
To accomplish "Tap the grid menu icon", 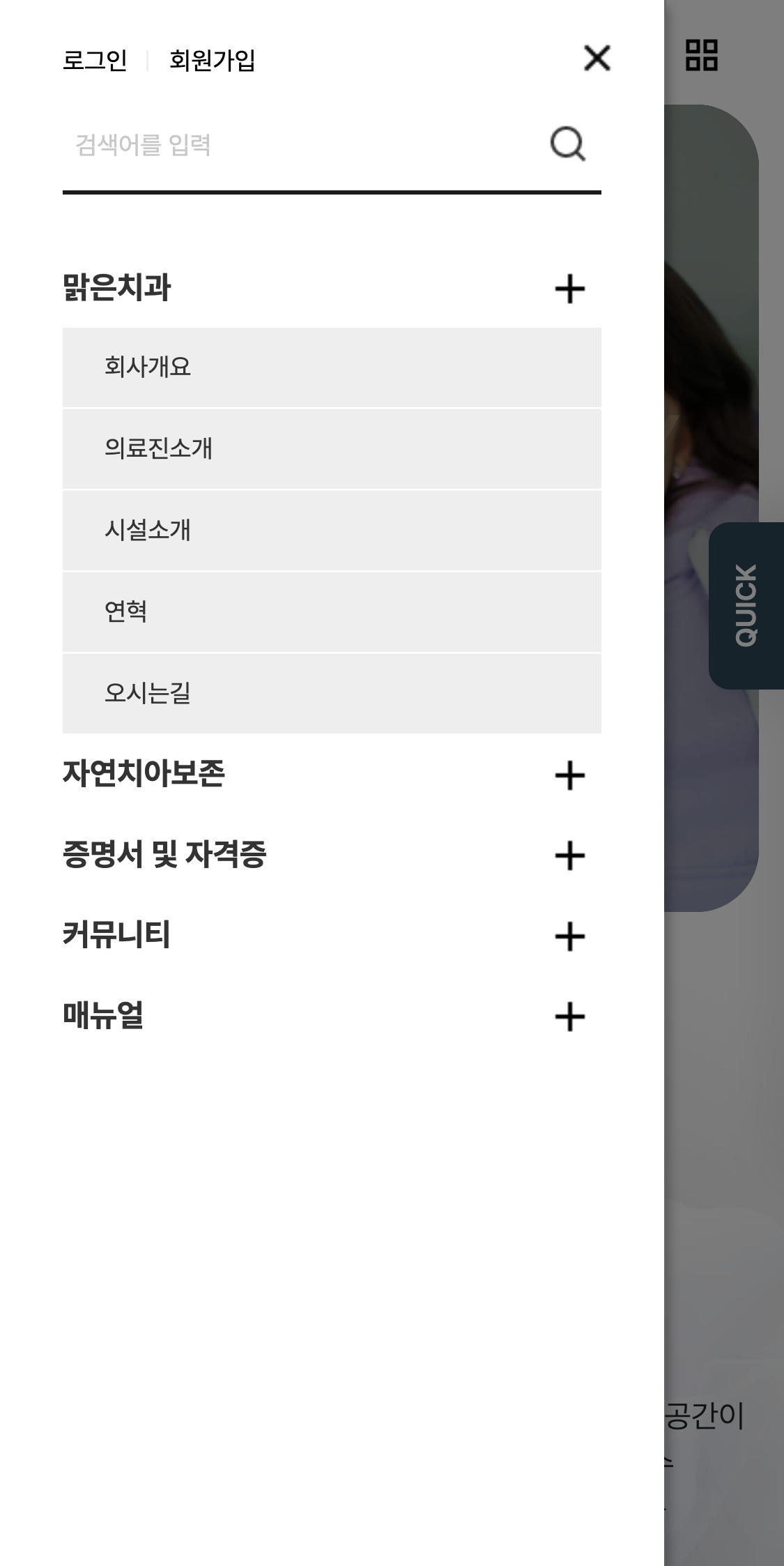I will click(x=701, y=55).
